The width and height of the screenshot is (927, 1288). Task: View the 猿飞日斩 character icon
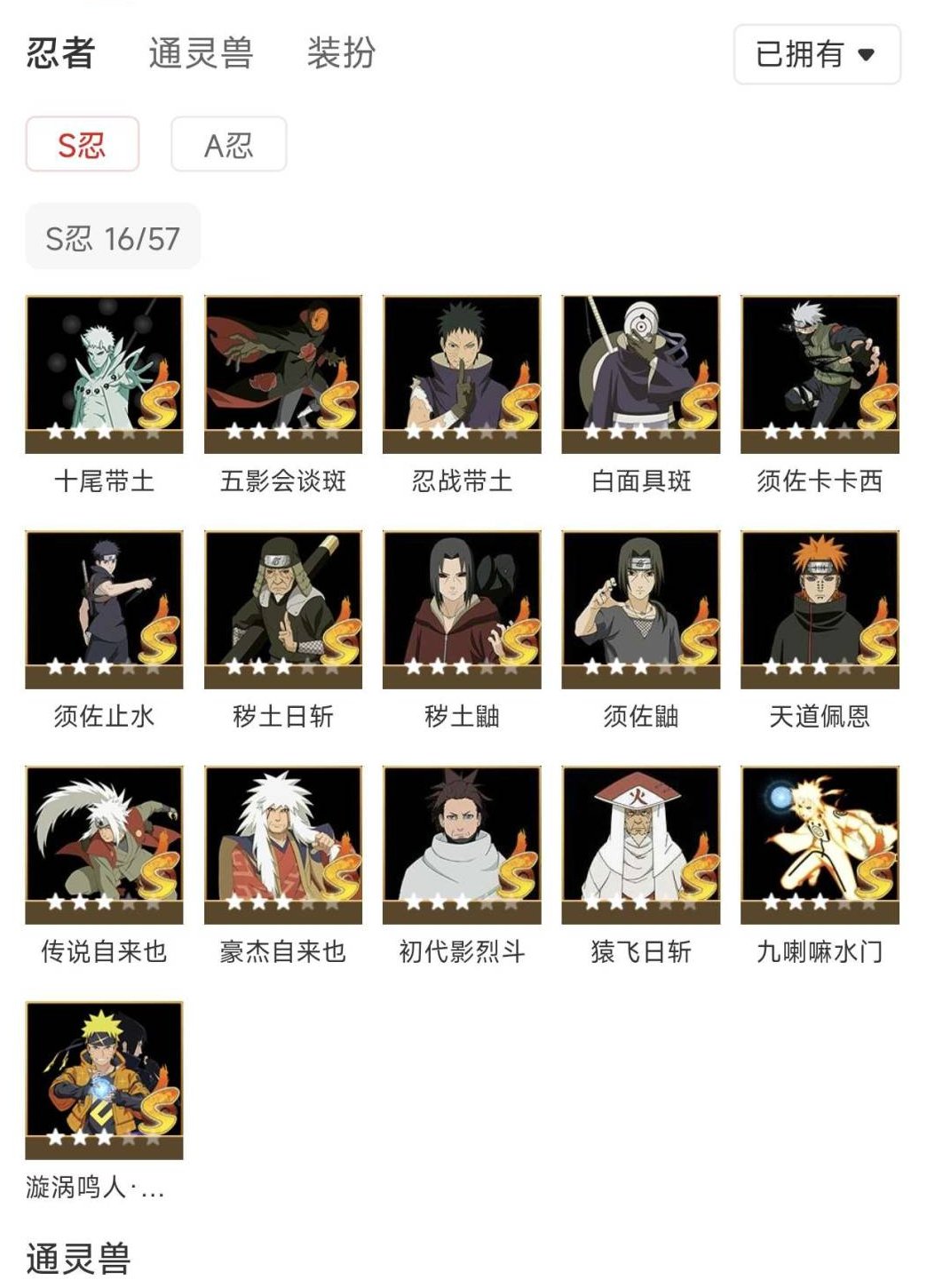[x=643, y=839]
